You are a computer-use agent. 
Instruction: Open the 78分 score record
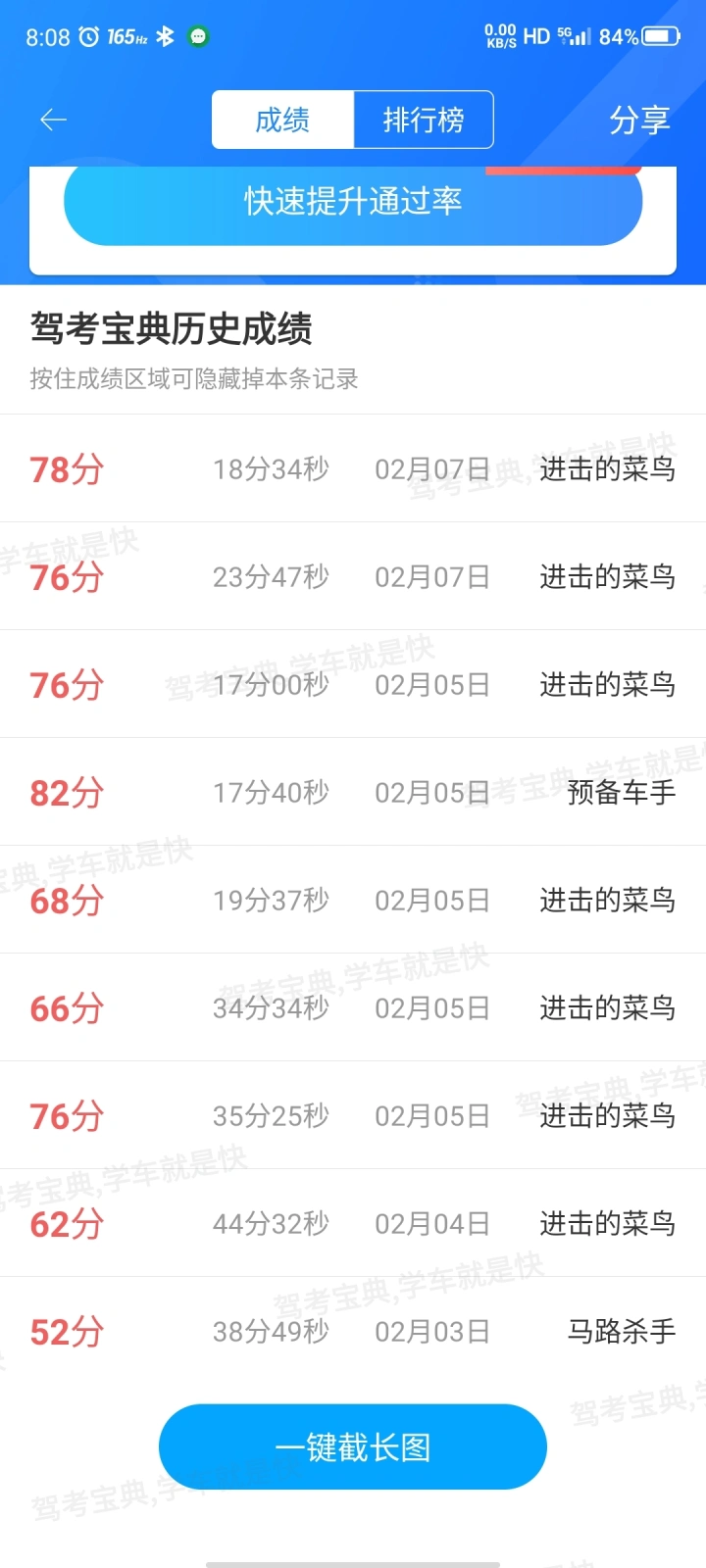click(353, 468)
